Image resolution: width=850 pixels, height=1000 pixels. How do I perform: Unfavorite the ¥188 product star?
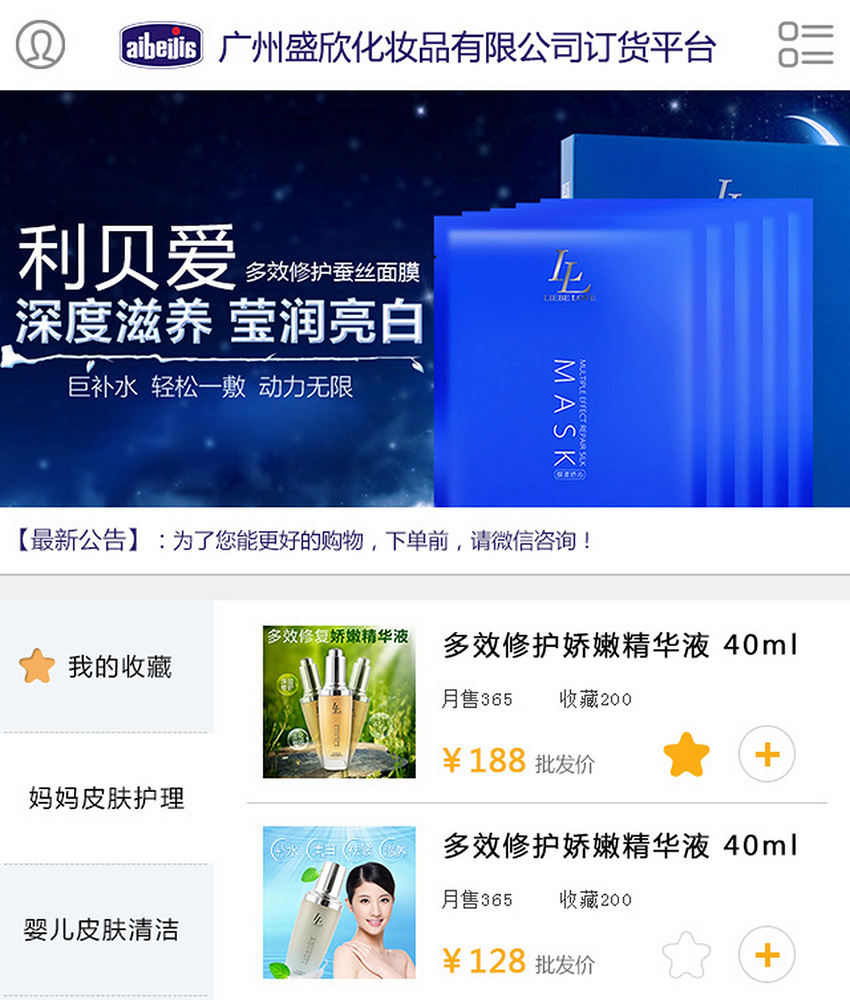point(686,755)
